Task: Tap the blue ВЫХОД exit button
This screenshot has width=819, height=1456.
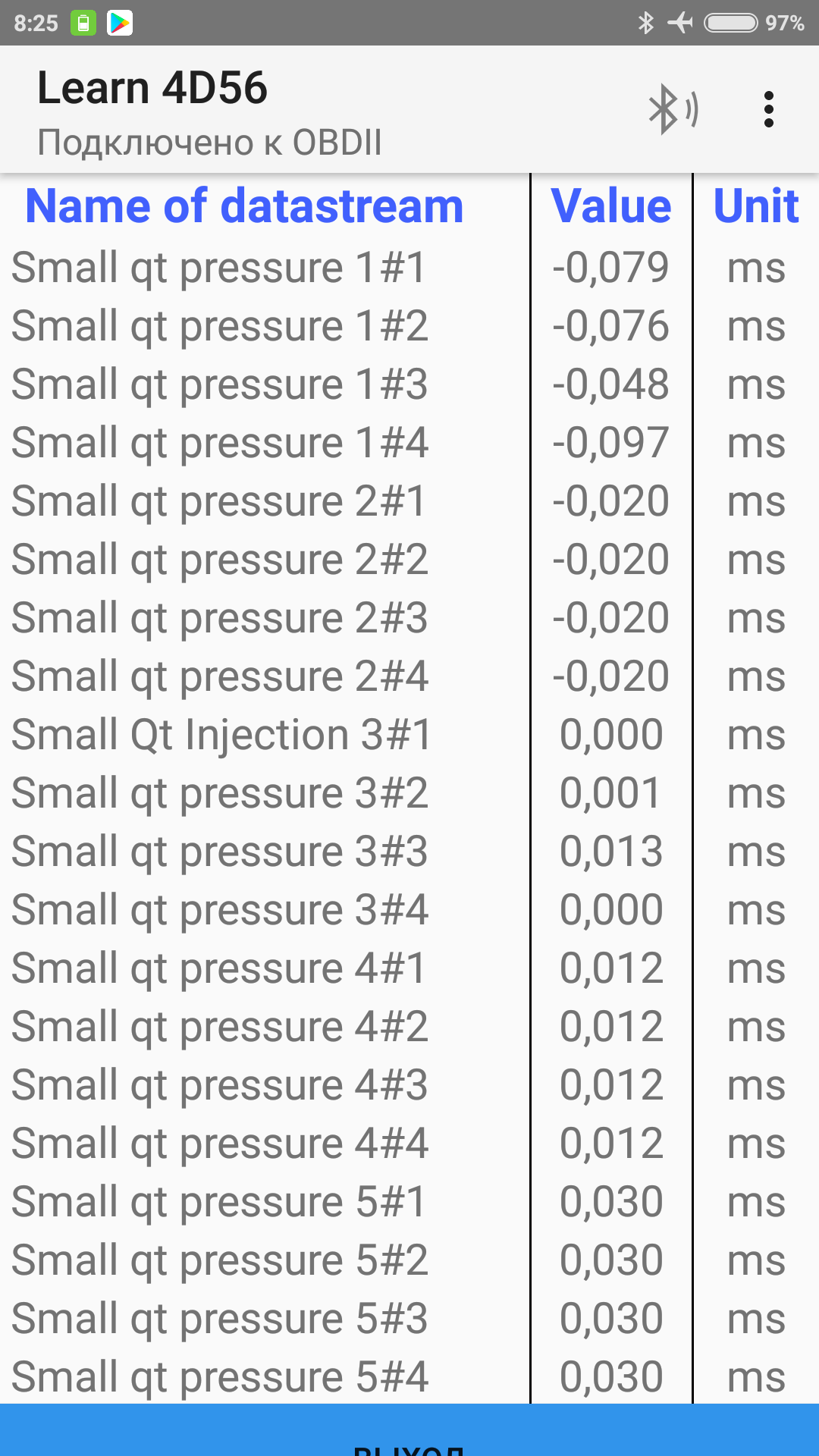Action: 409,1432
